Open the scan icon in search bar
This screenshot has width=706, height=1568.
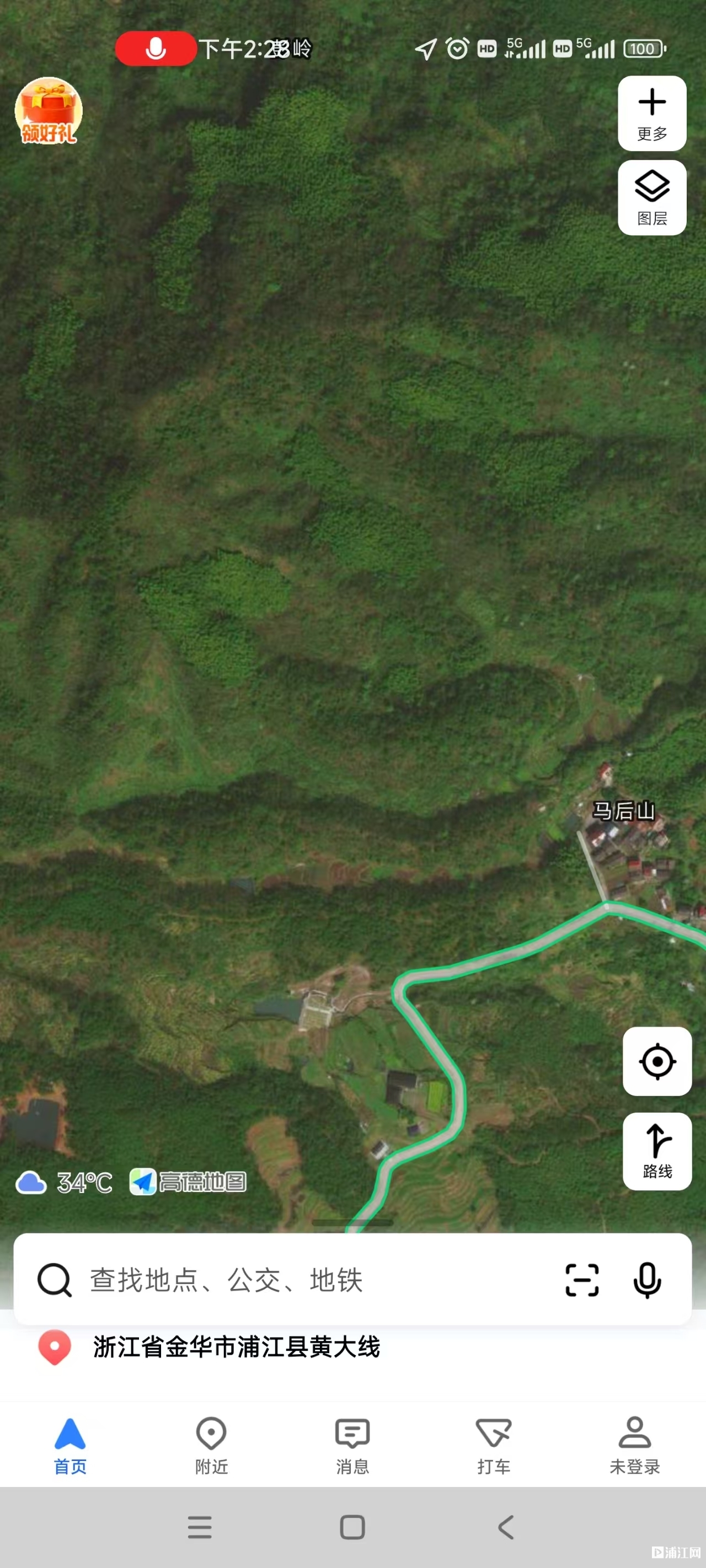point(582,1280)
